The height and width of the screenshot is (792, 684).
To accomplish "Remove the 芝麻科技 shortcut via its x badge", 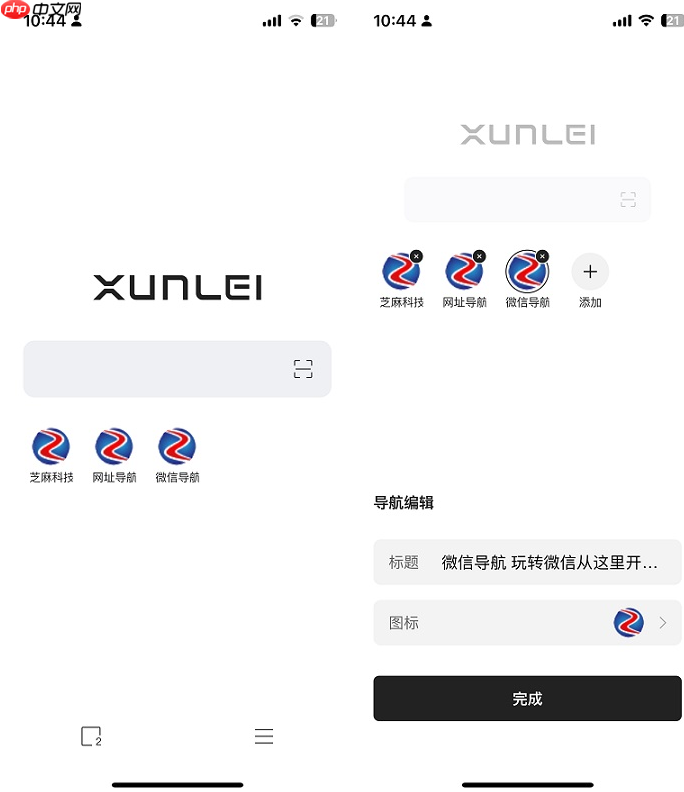I will 416,256.
